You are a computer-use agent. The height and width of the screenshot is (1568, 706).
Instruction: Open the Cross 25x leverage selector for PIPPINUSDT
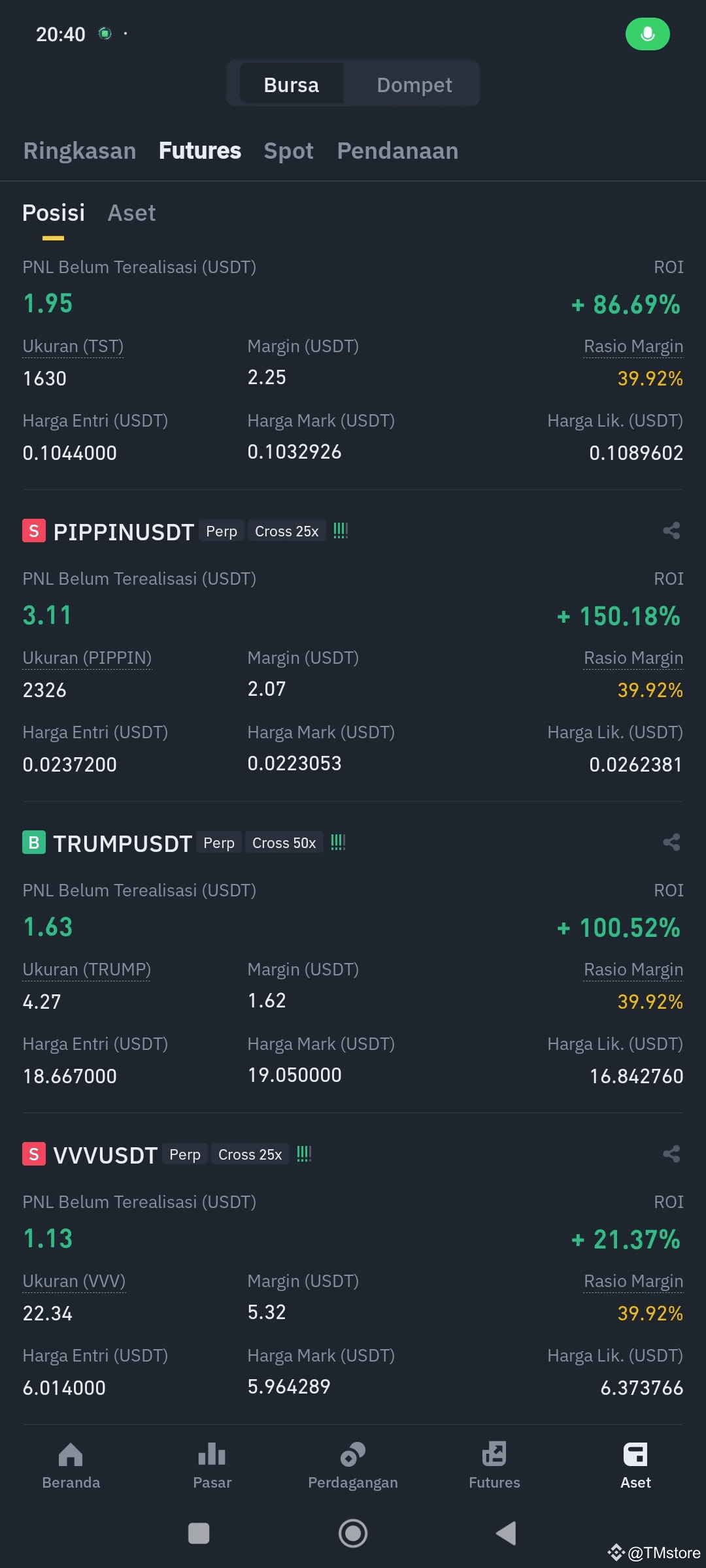[286, 531]
